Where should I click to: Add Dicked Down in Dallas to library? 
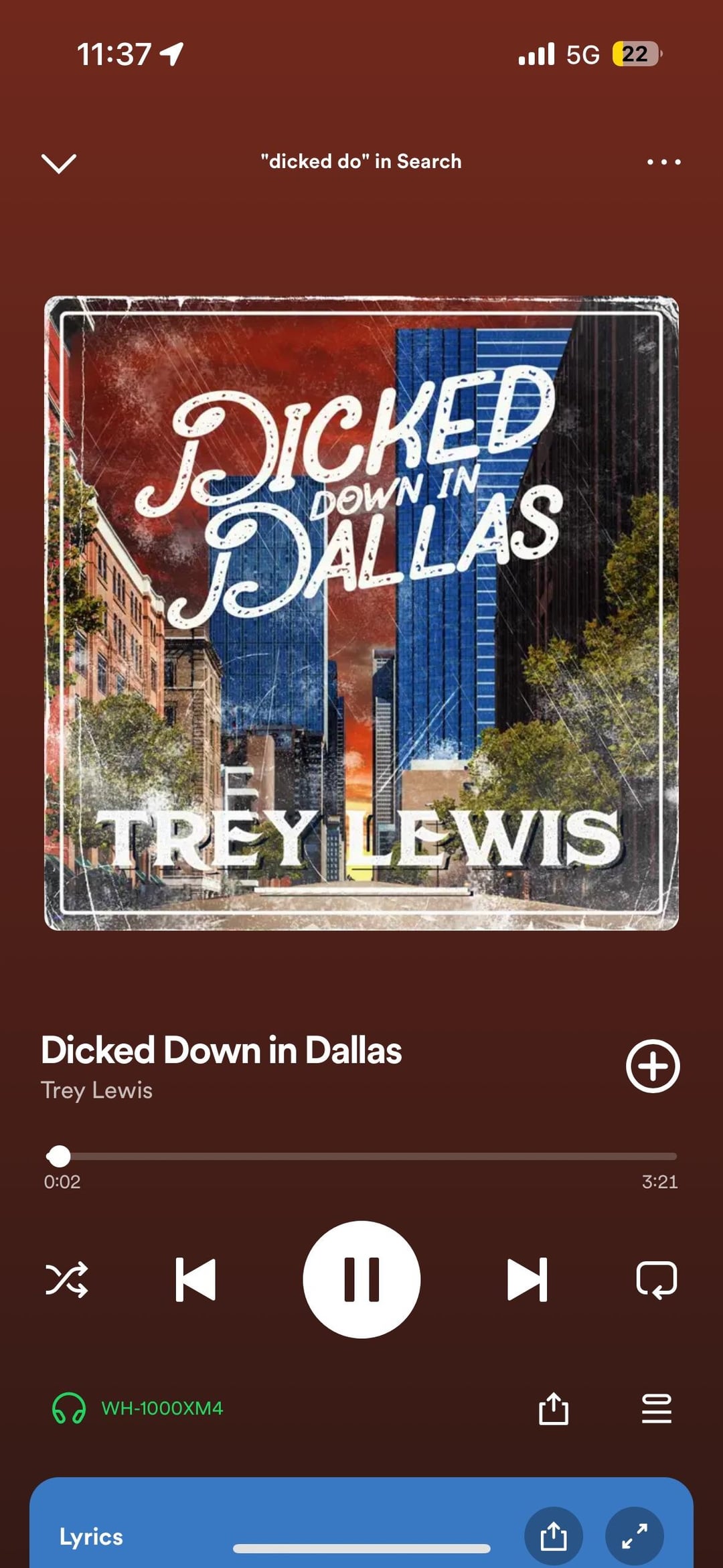pyautogui.click(x=653, y=1066)
